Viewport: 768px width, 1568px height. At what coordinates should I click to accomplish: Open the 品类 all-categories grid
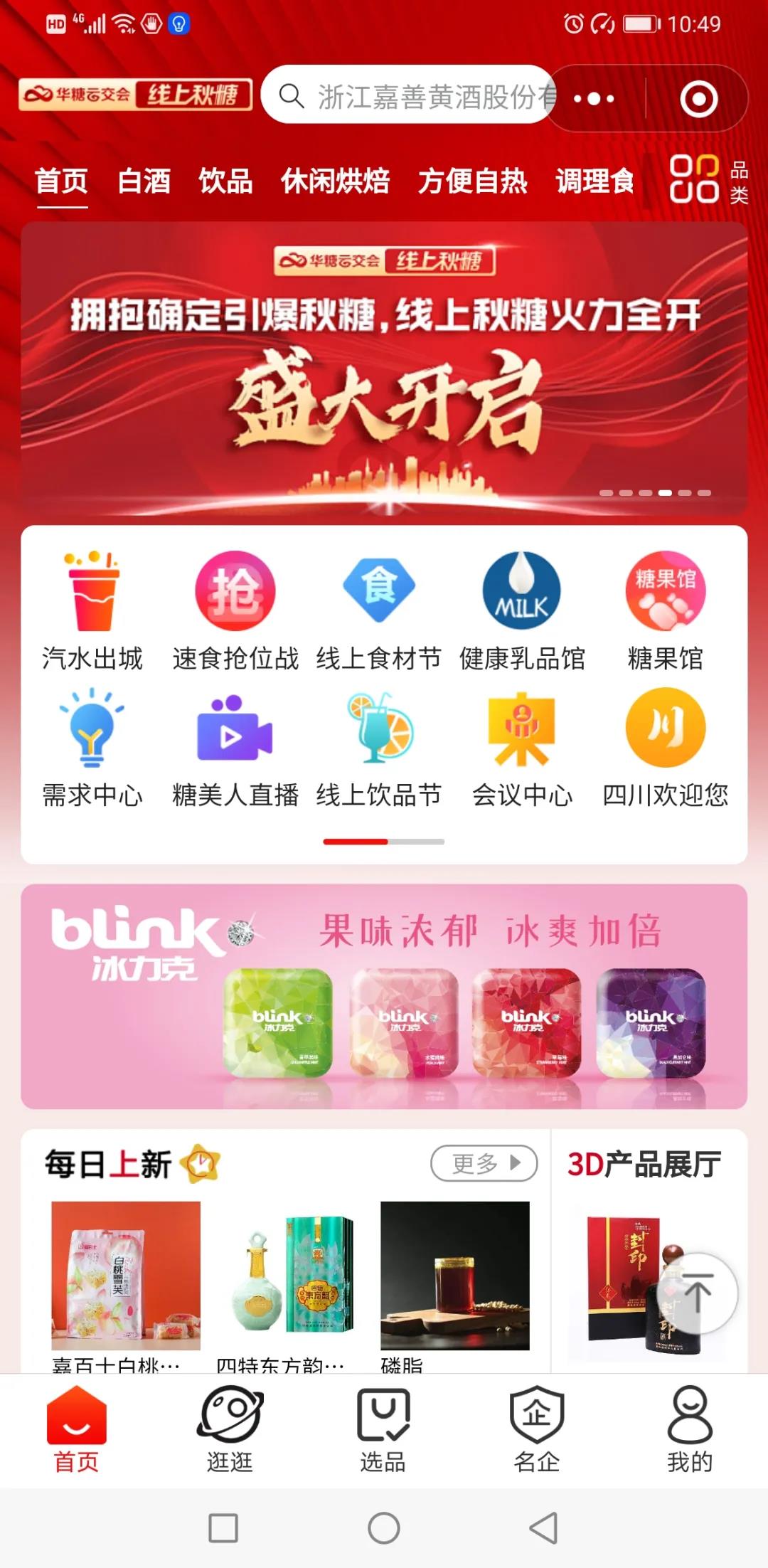pyautogui.click(x=707, y=180)
